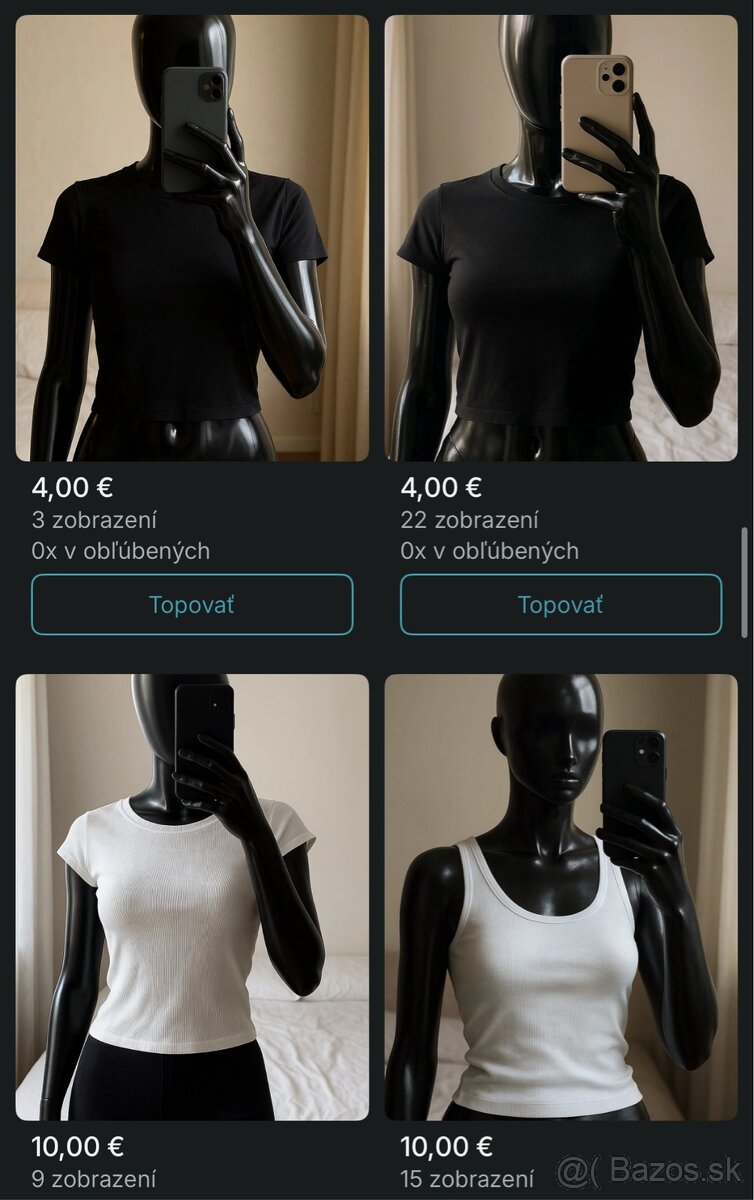This screenshot has width=754, height=1200.
Task: View the black t-shirt listing with 22 zobrazení
Action: [561, 238]
